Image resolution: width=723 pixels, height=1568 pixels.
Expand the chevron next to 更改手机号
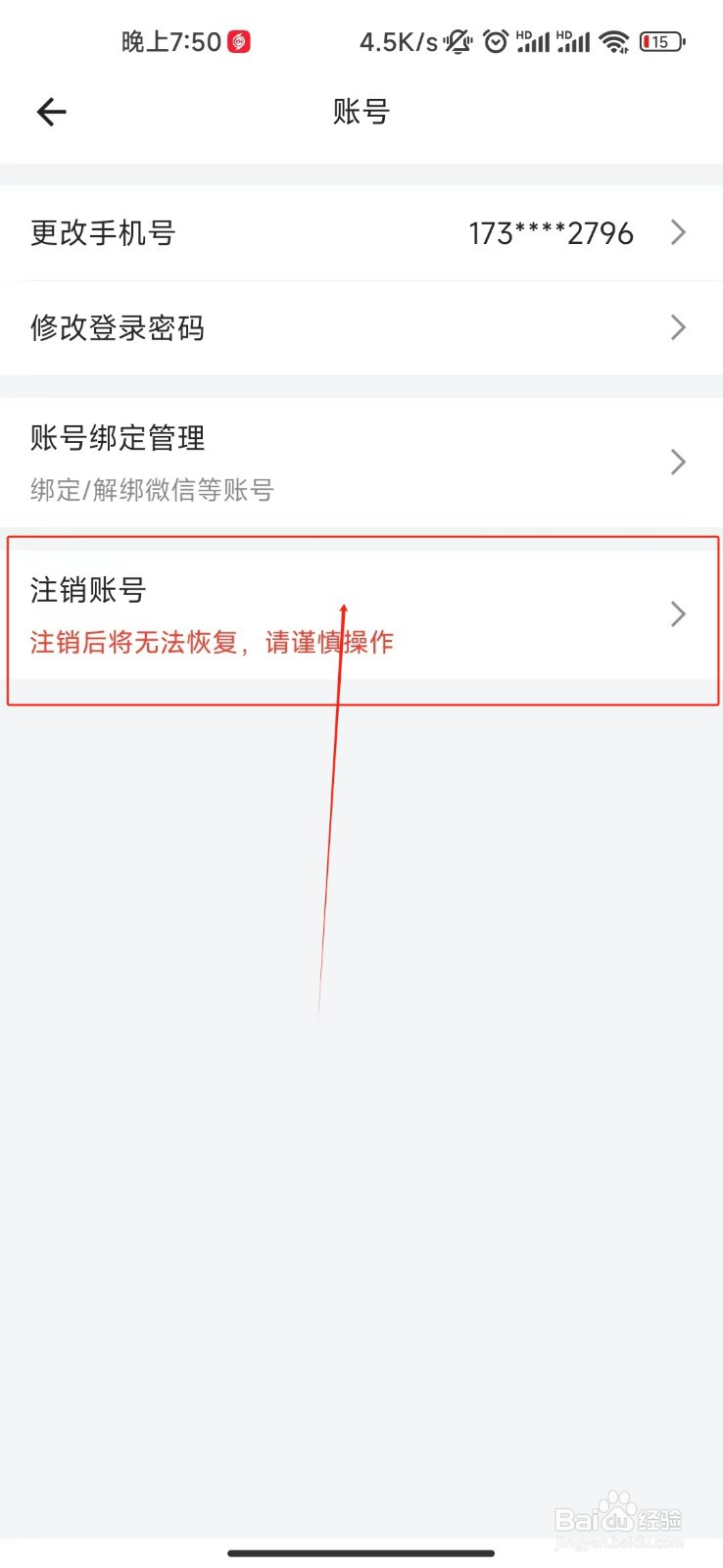[677, 232]
